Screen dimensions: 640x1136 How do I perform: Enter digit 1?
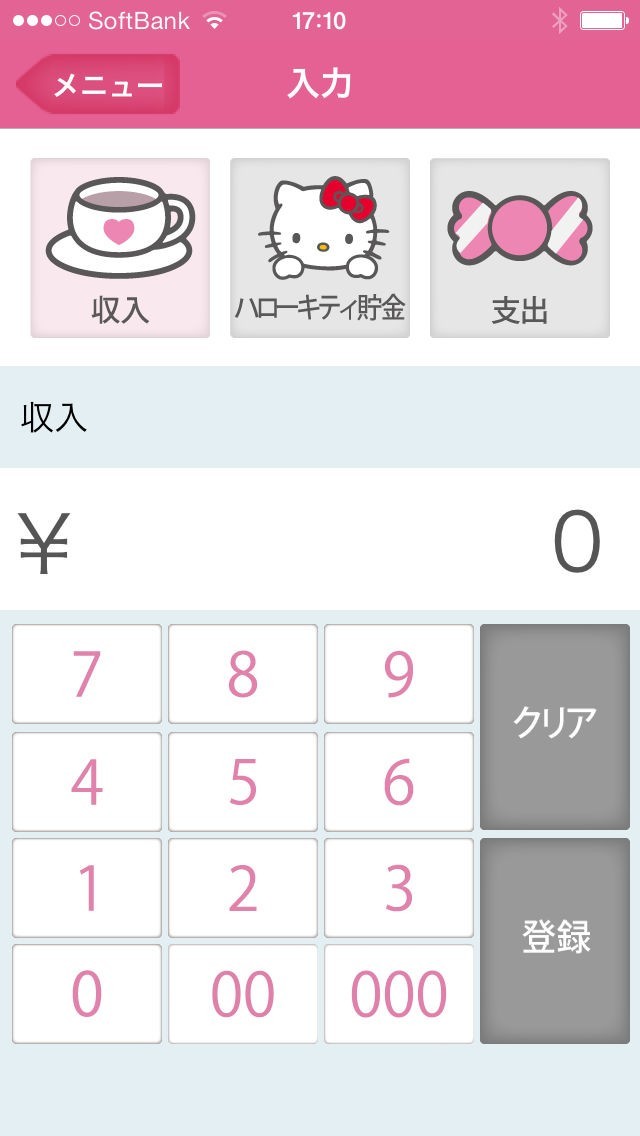[87, 888]
